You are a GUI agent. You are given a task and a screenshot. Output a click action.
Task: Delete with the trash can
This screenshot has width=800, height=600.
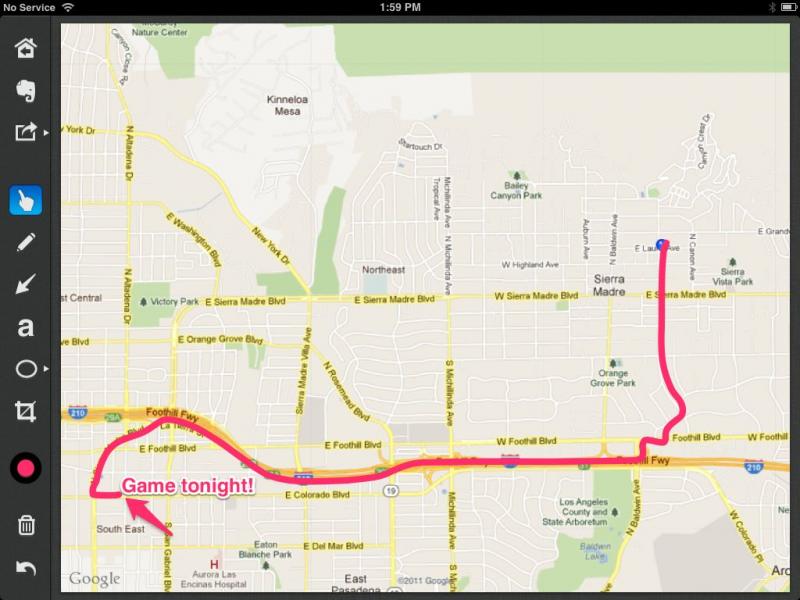coord(26,525)
